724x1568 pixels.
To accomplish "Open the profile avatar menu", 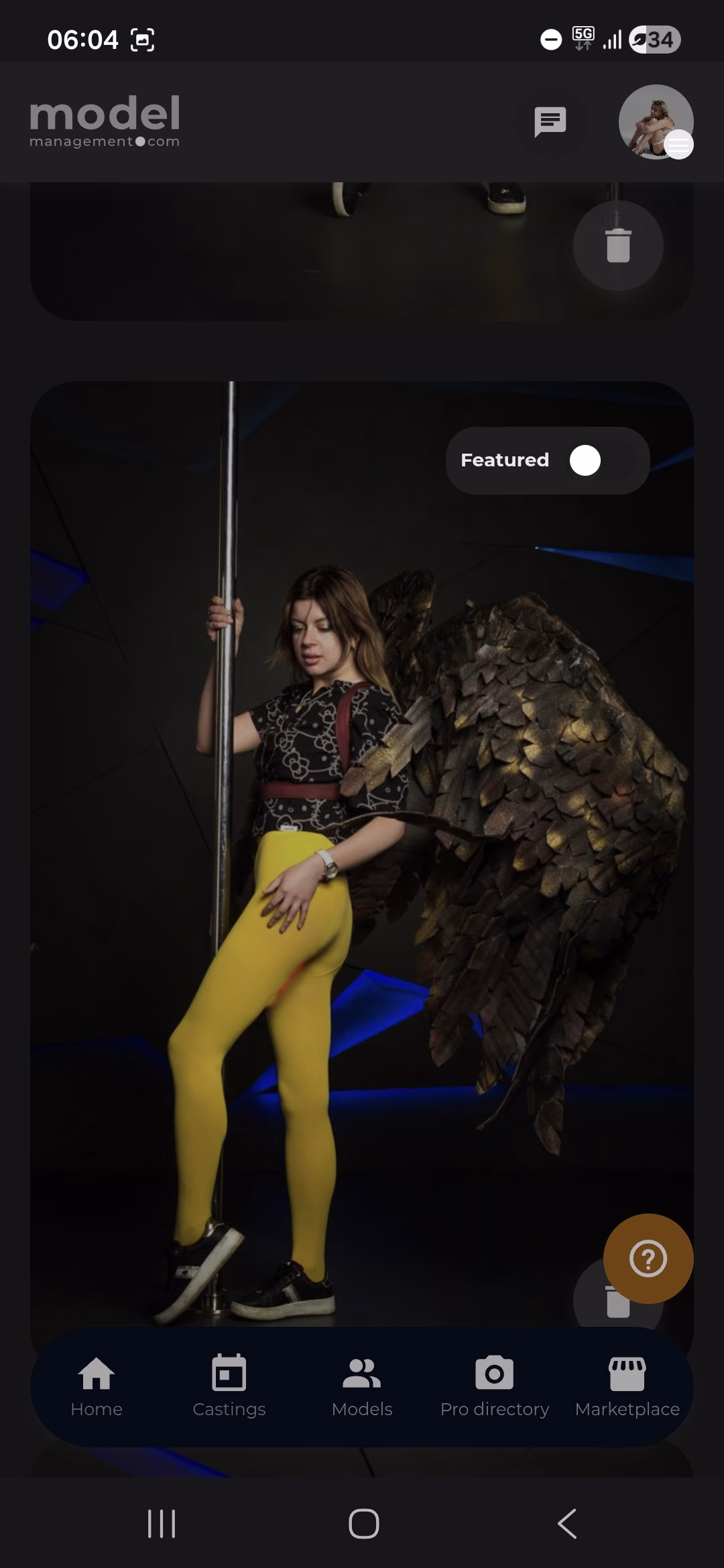I will [656, 122].
